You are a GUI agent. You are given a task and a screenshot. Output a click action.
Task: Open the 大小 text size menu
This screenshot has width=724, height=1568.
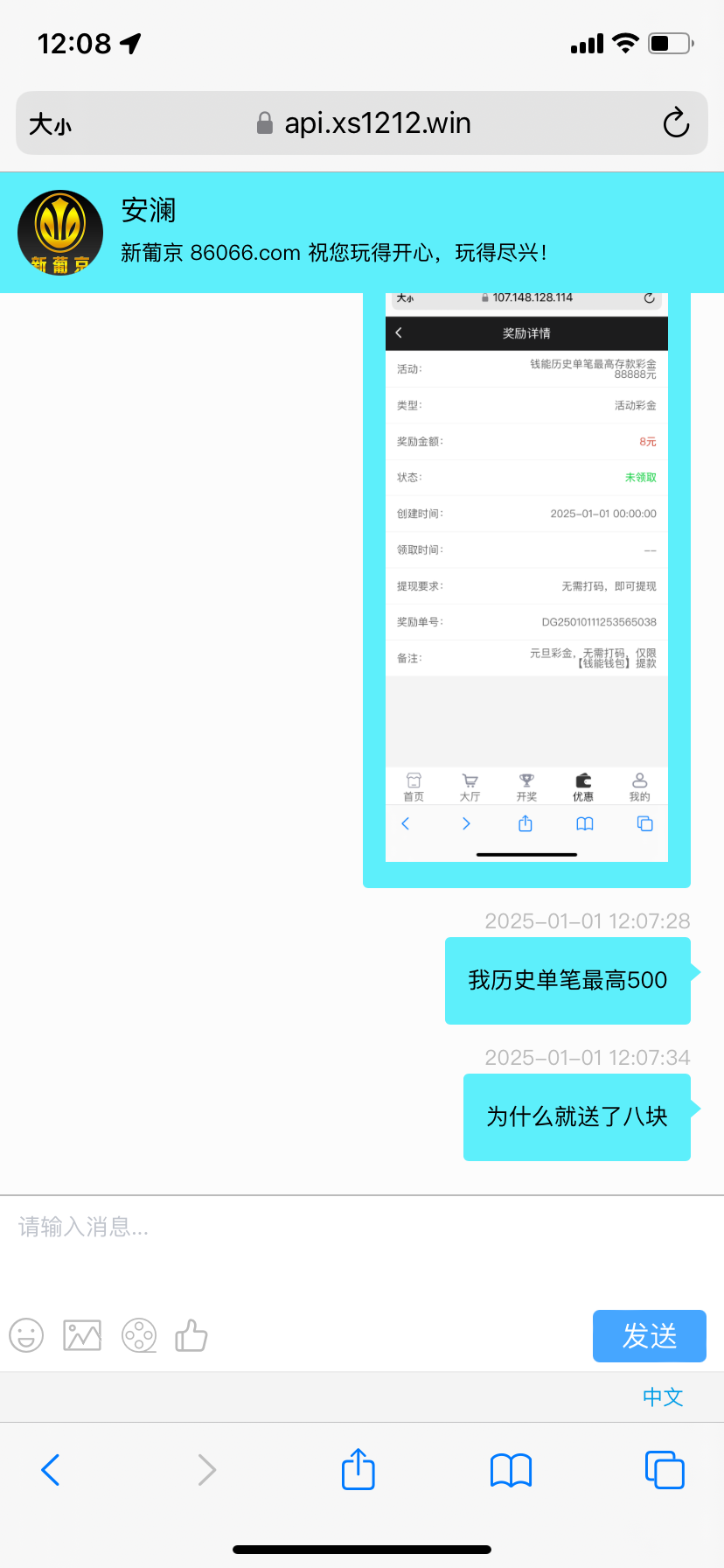pos(50,124)
